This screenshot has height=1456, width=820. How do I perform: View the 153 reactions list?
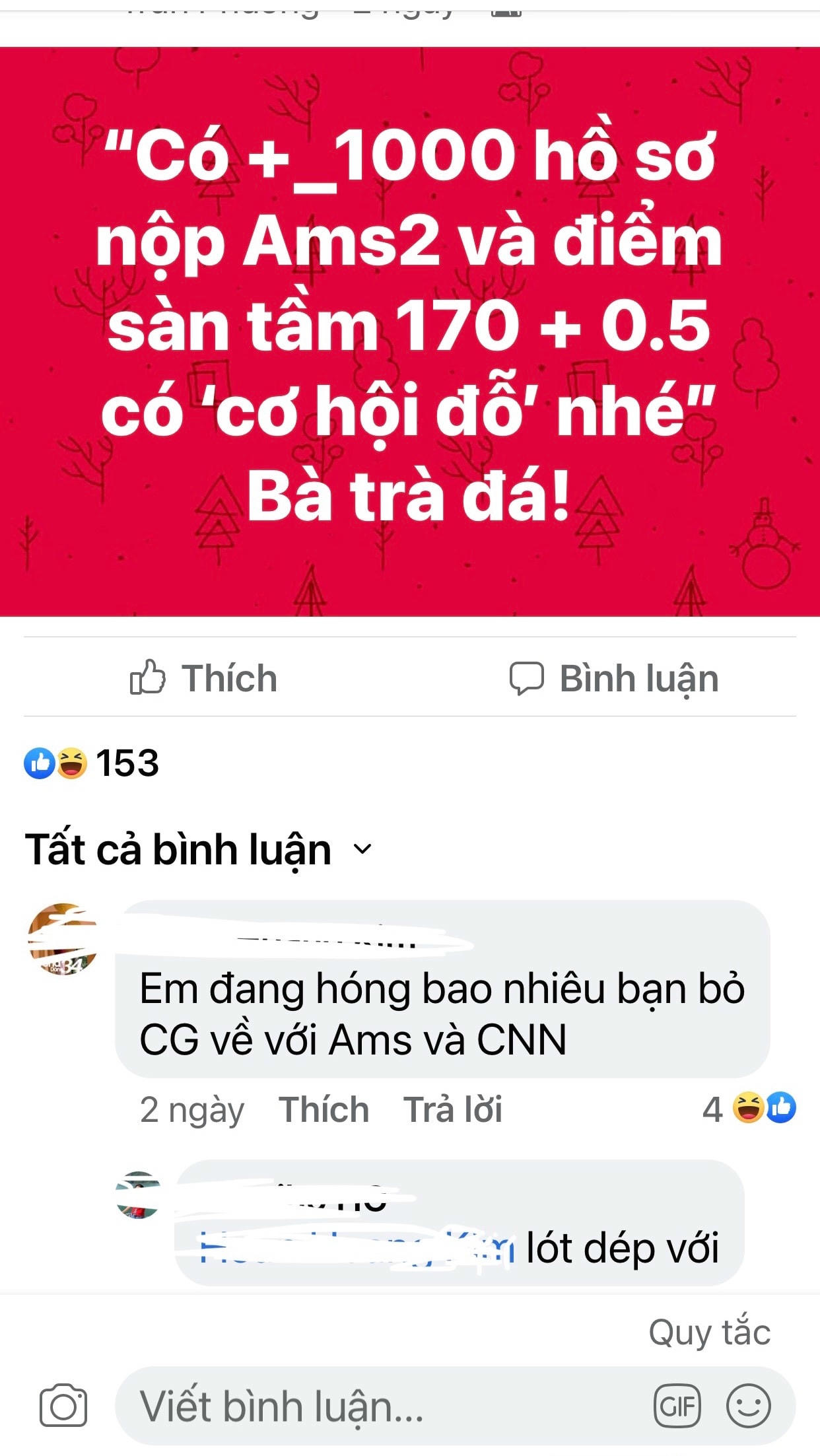(x=92, y=763)
